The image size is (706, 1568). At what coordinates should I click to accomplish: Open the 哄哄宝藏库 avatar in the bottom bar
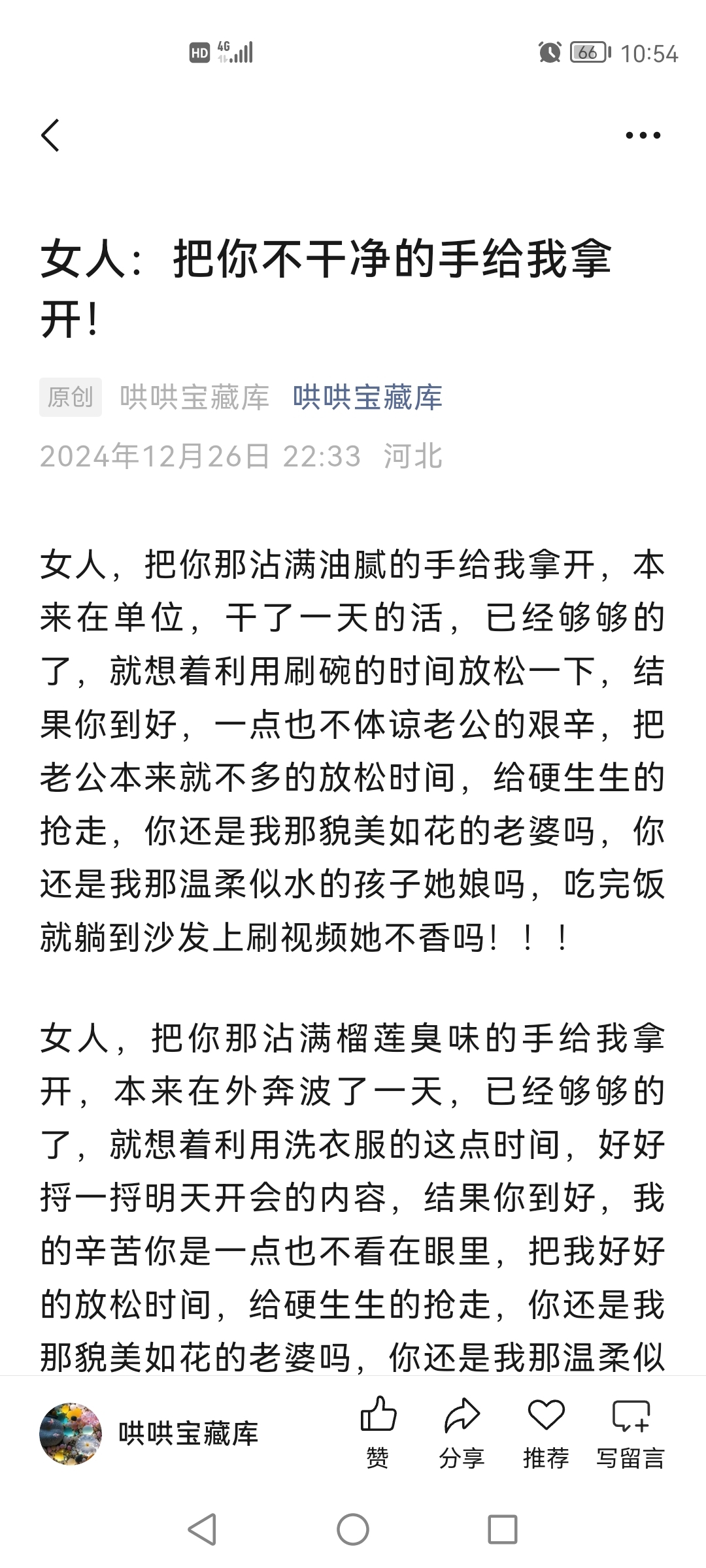[x=71, y=1433]
